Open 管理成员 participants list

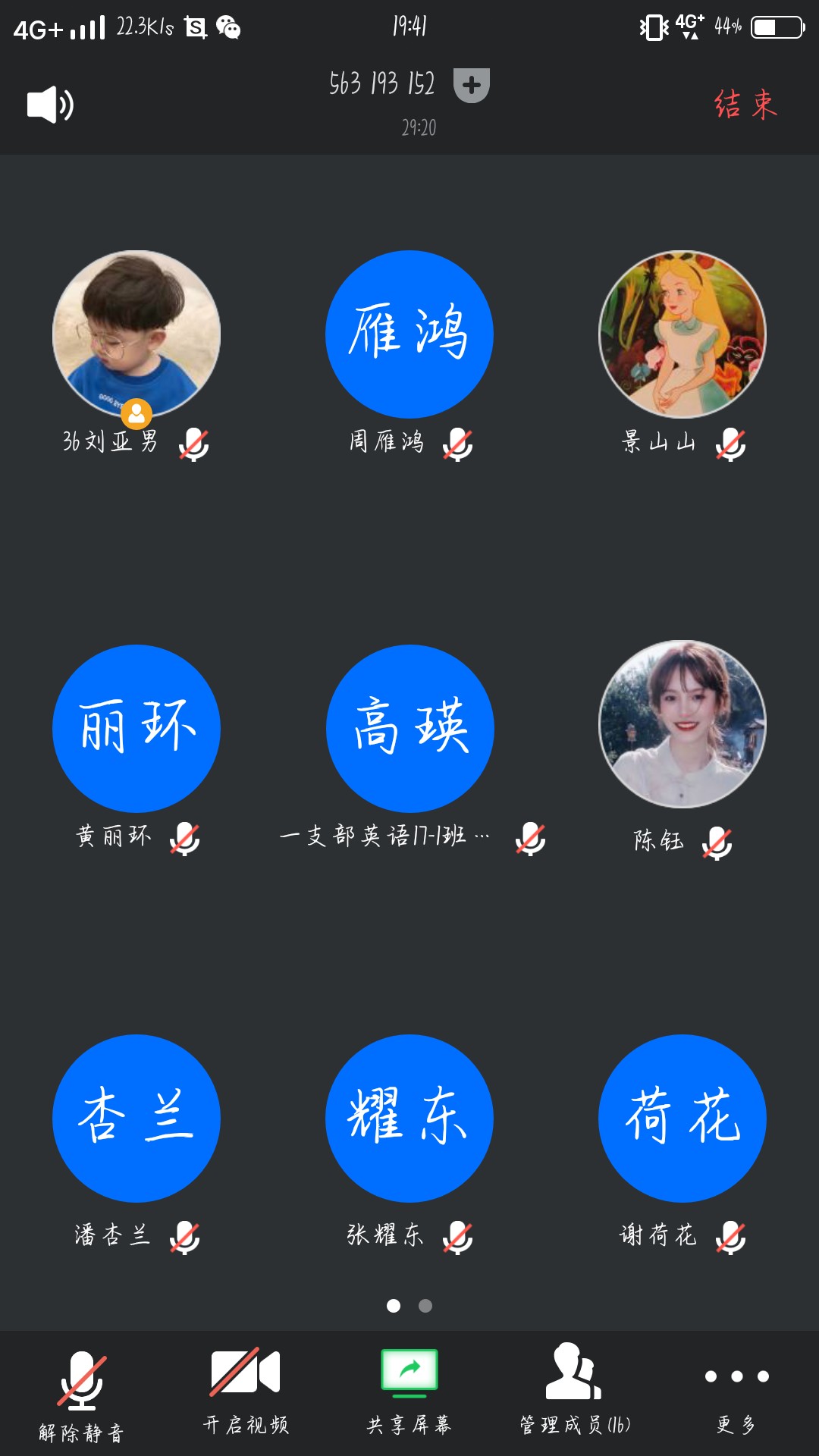[574, 1391]
